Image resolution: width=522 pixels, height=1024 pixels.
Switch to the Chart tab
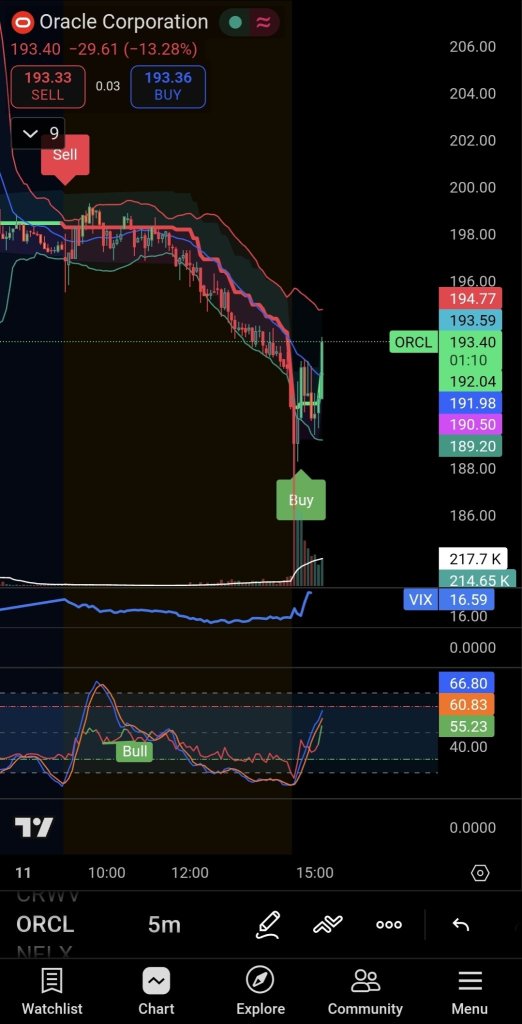pos(157,991)
